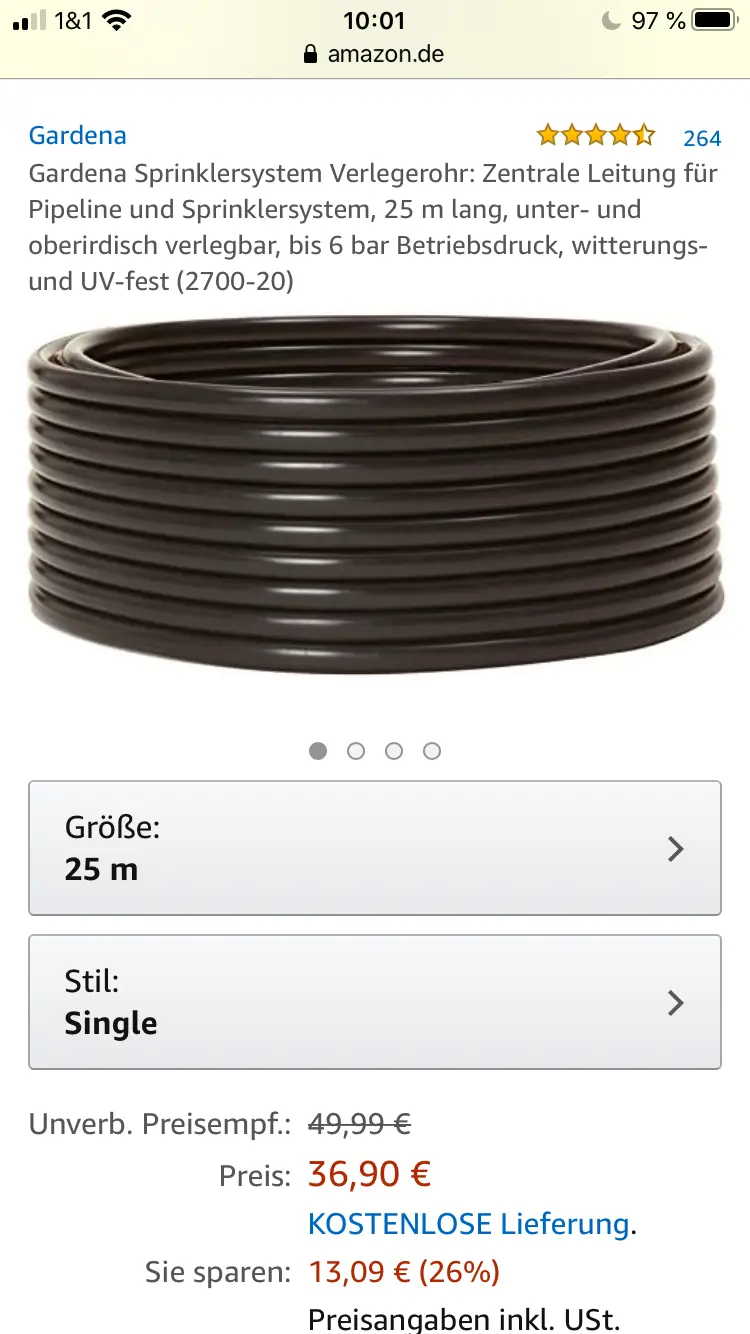Expand the Größe 25 m selector

pos(375,848)
